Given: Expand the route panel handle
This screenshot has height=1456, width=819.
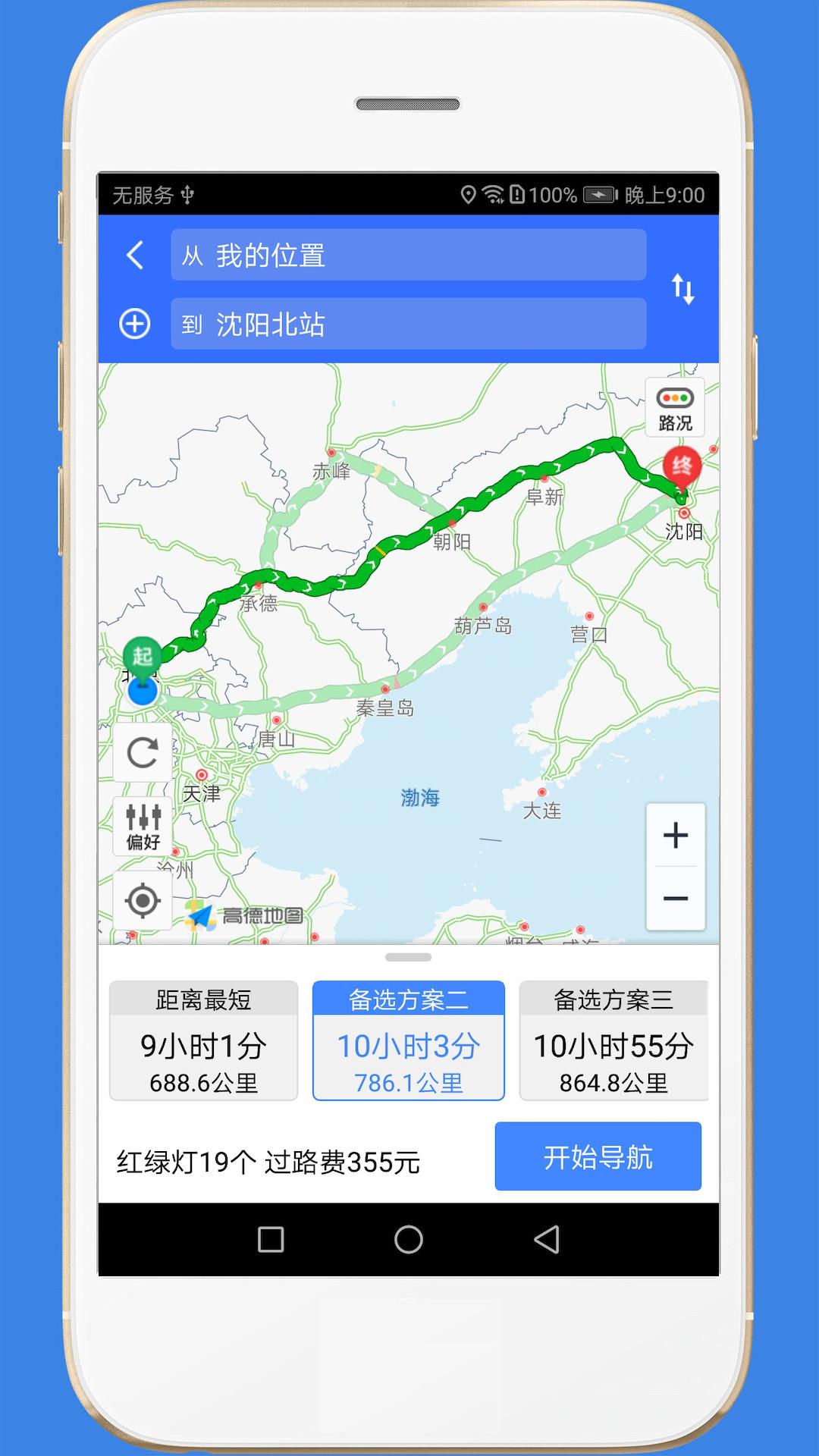Looking at the screenshot, I should coord(408,957).
